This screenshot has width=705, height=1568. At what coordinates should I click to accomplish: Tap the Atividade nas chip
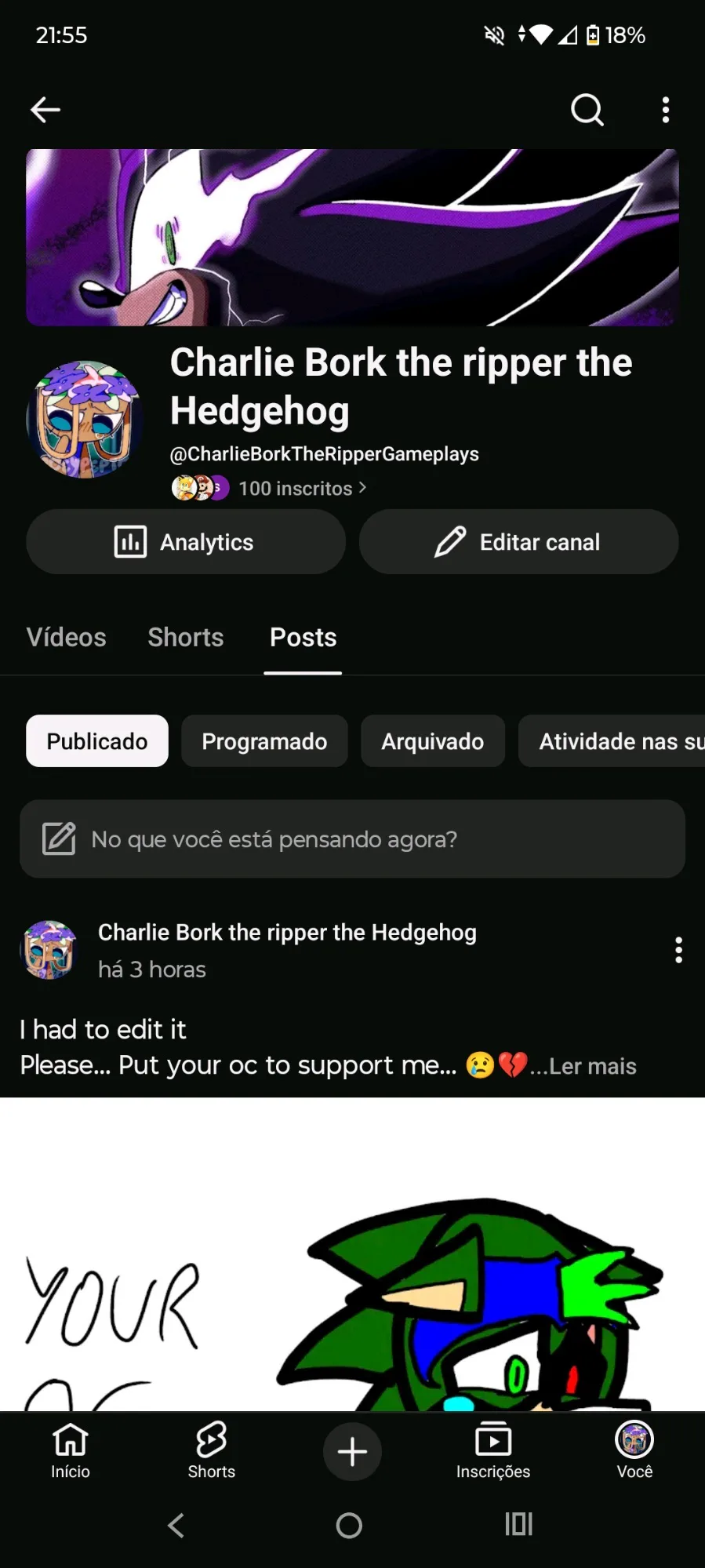click(612, 741)
